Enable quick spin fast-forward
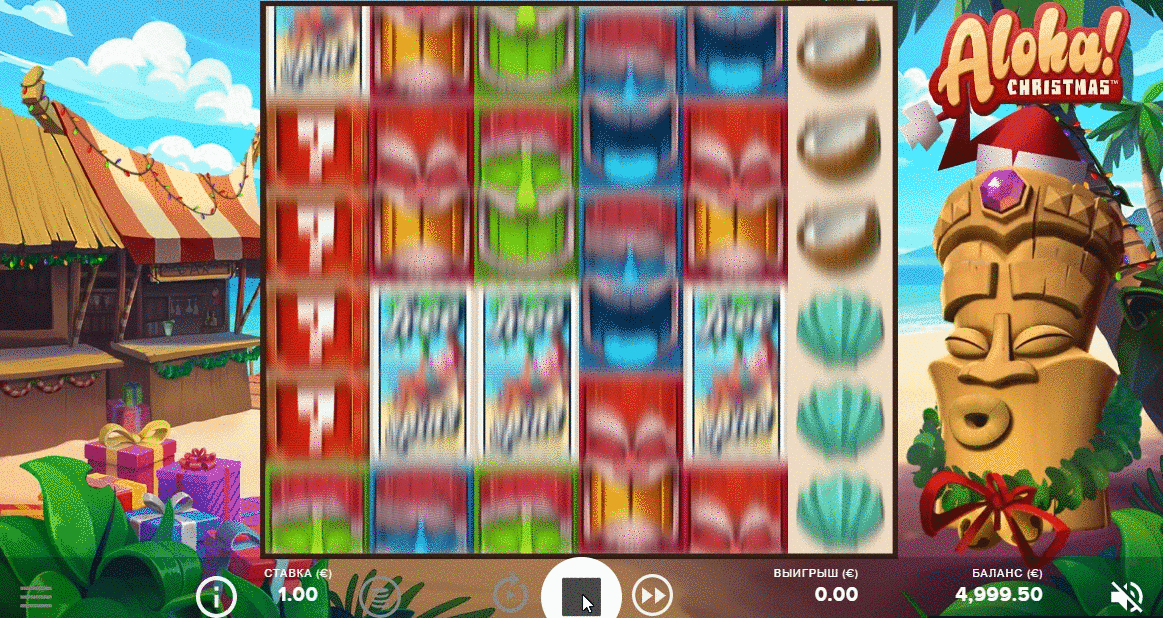 coord(653,595)
